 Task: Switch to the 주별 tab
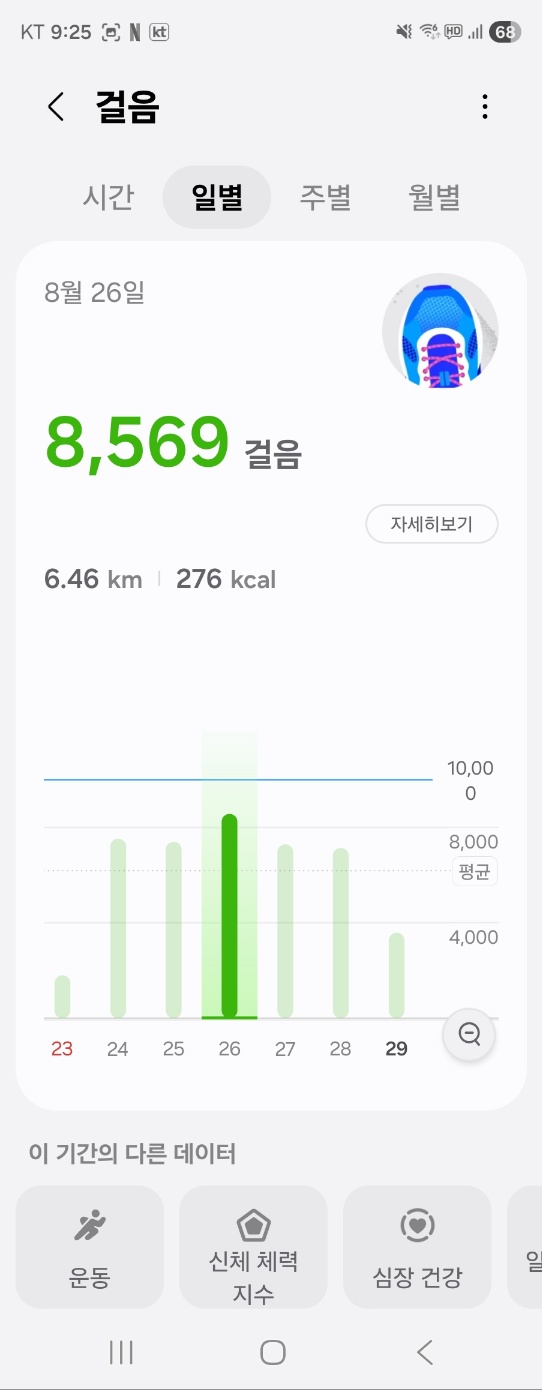(x=326, y=197)
